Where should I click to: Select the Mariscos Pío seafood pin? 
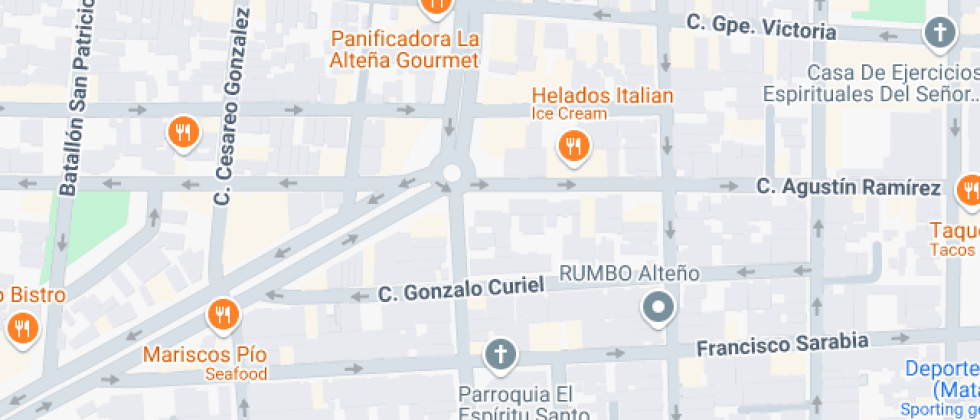(x=222, y=314)
